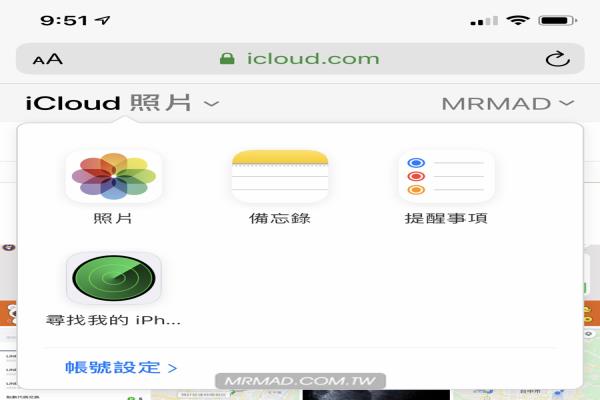Collapse the iCloud 照片 app switcher dropdown
Image resolution: width=600 pixels, height=400 pixels.
point(121,103)
